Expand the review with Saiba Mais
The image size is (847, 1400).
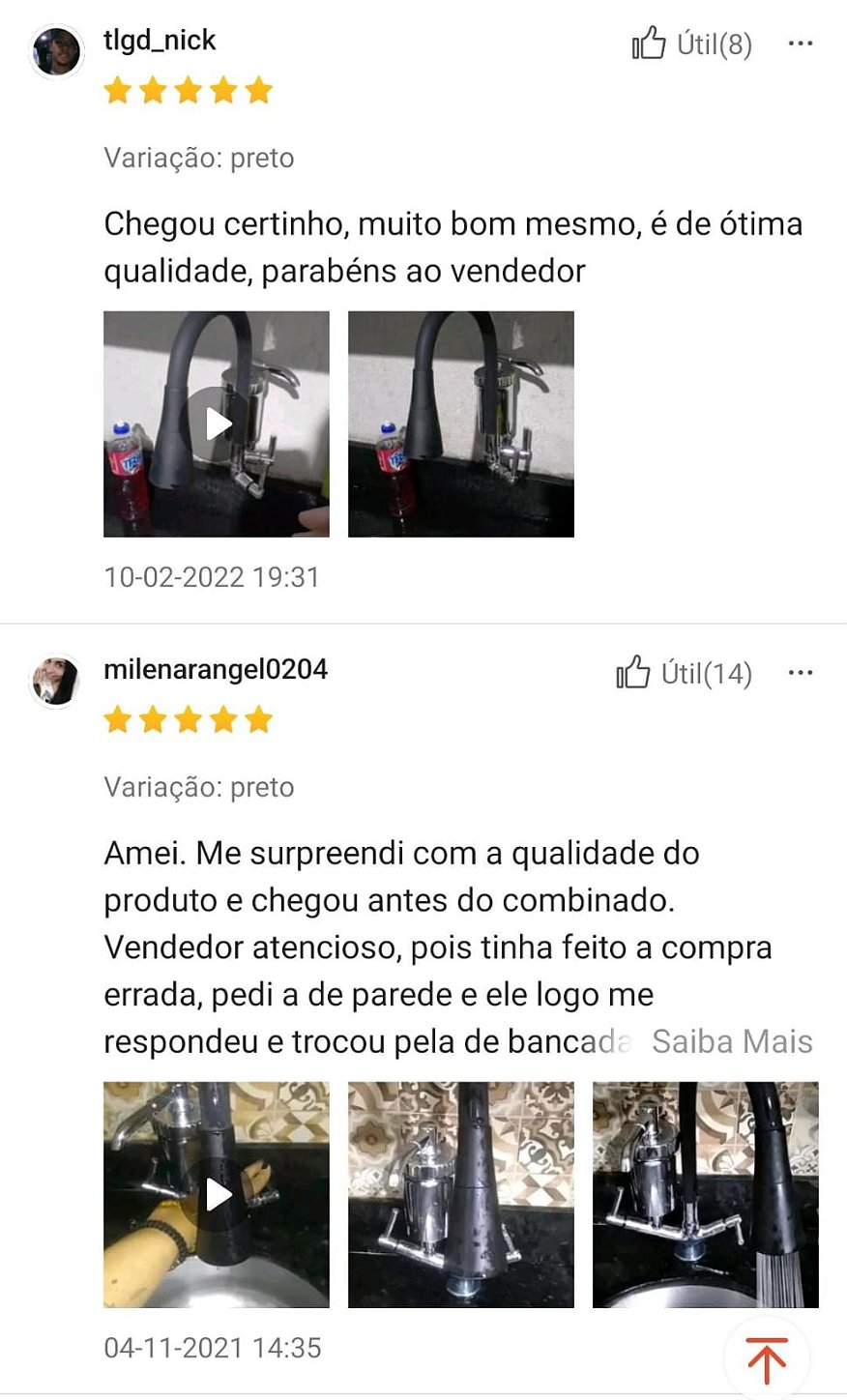point(732,1041)
